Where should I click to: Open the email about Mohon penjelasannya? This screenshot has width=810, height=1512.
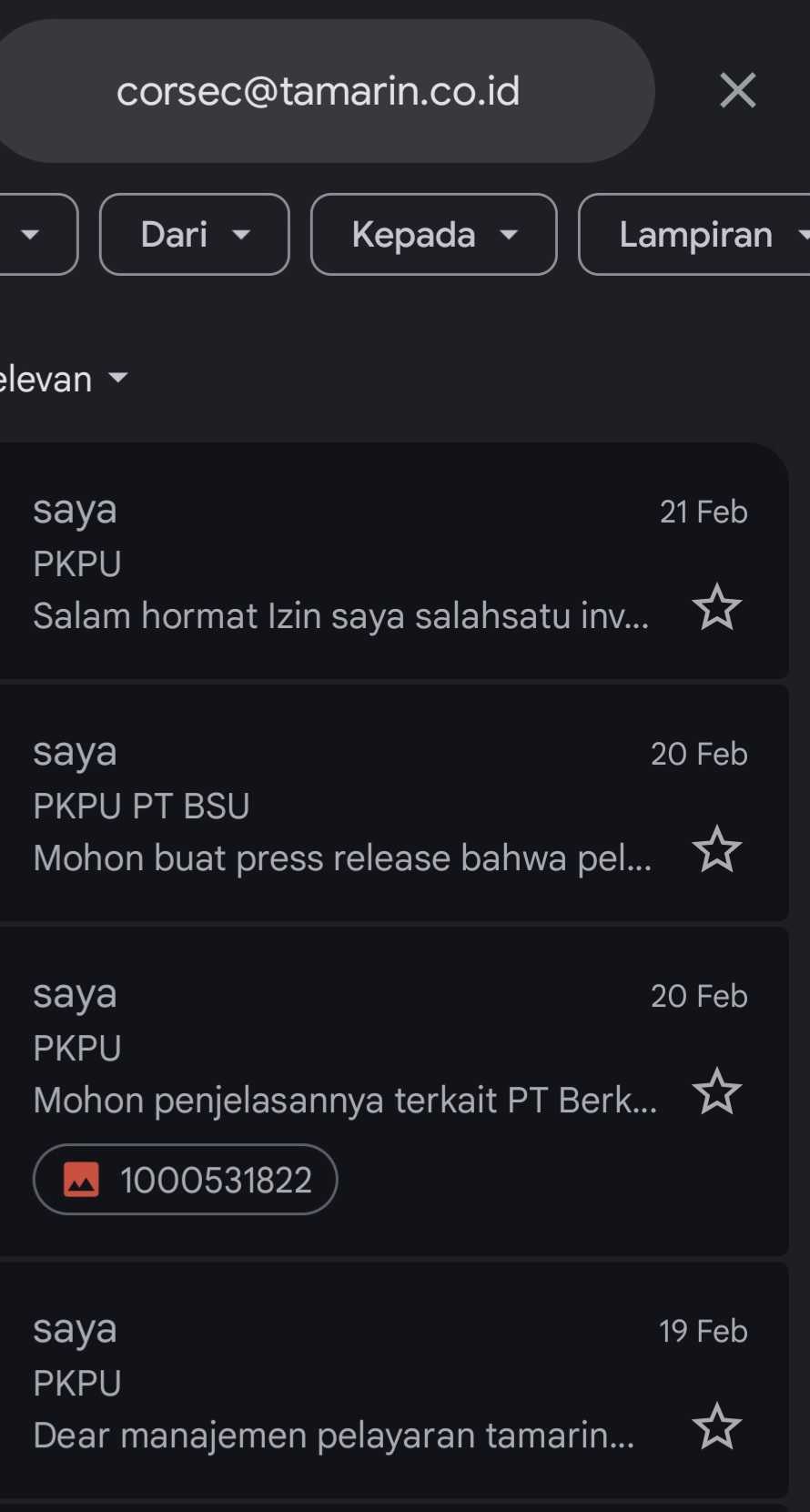346,1047
